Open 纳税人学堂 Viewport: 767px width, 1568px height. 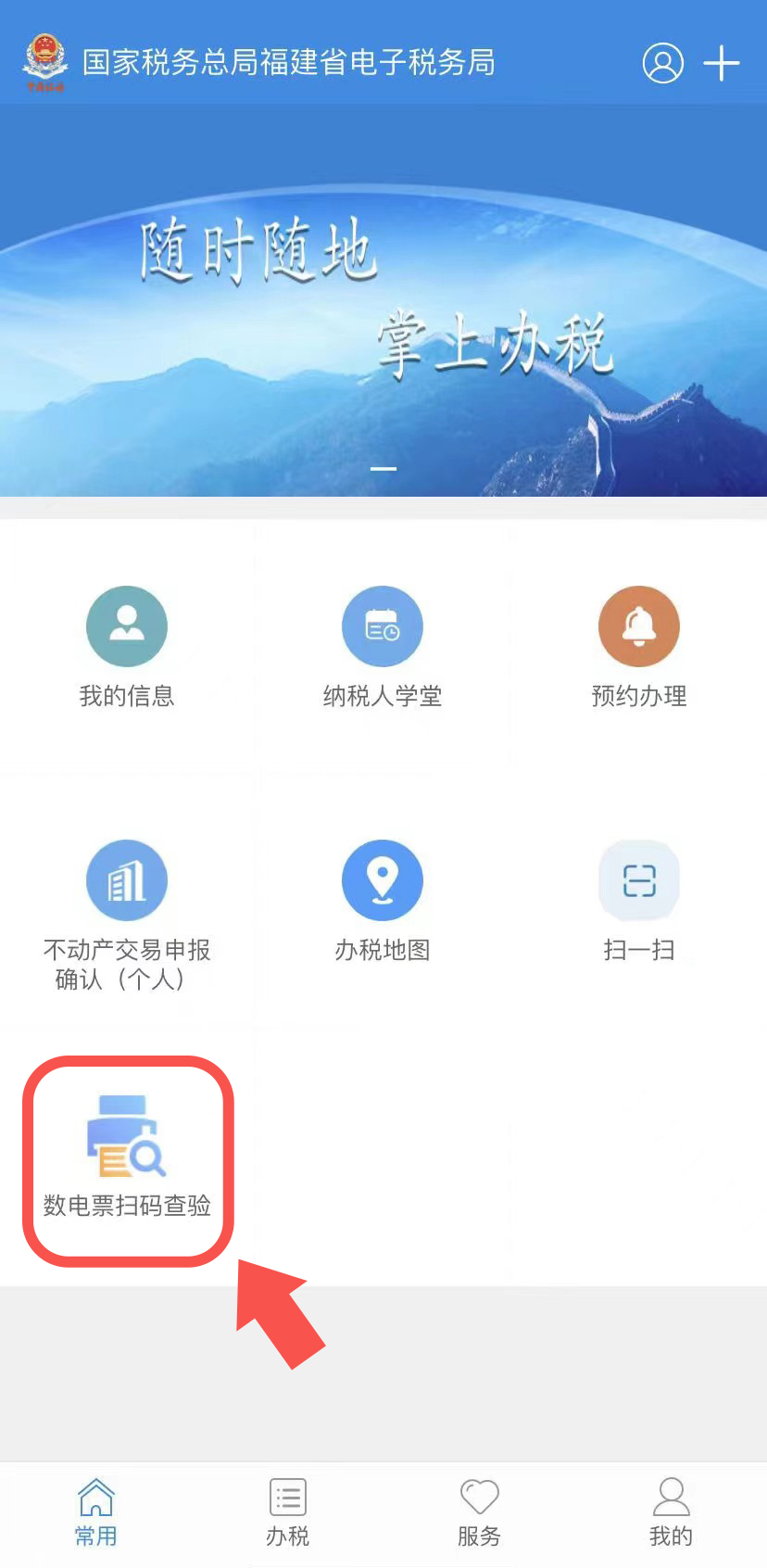[383, 646]
